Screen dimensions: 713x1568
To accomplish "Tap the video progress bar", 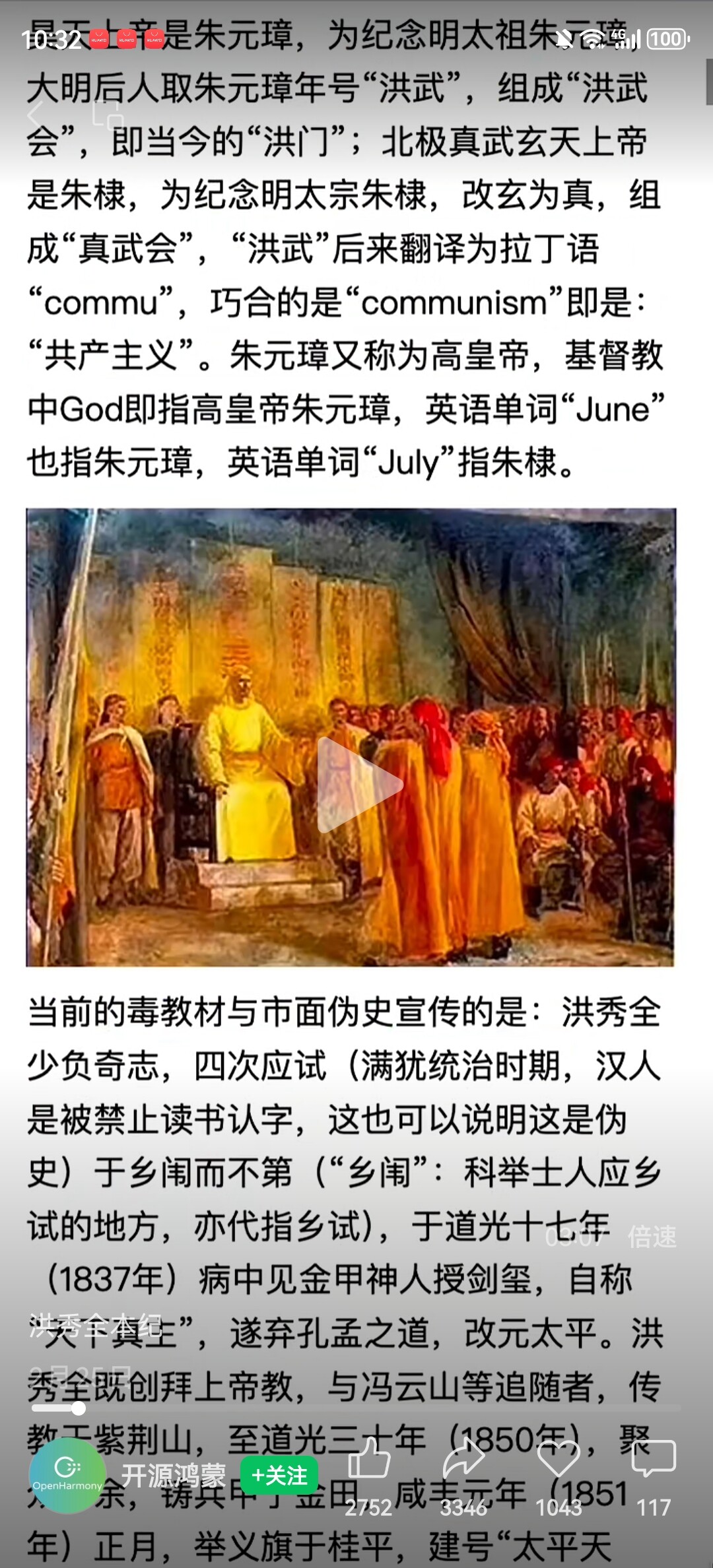I will pos(356,1409).
